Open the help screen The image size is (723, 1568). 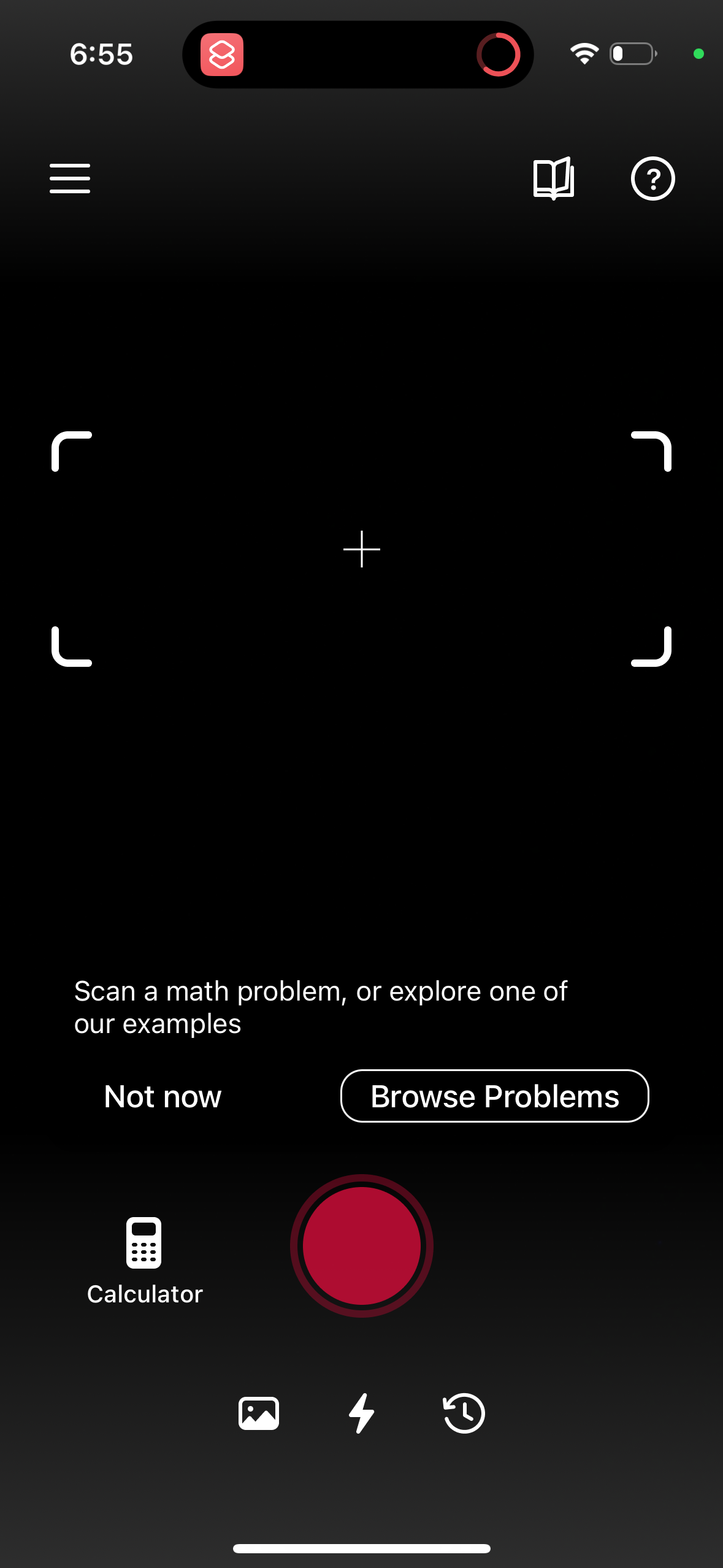coord(652,179)
